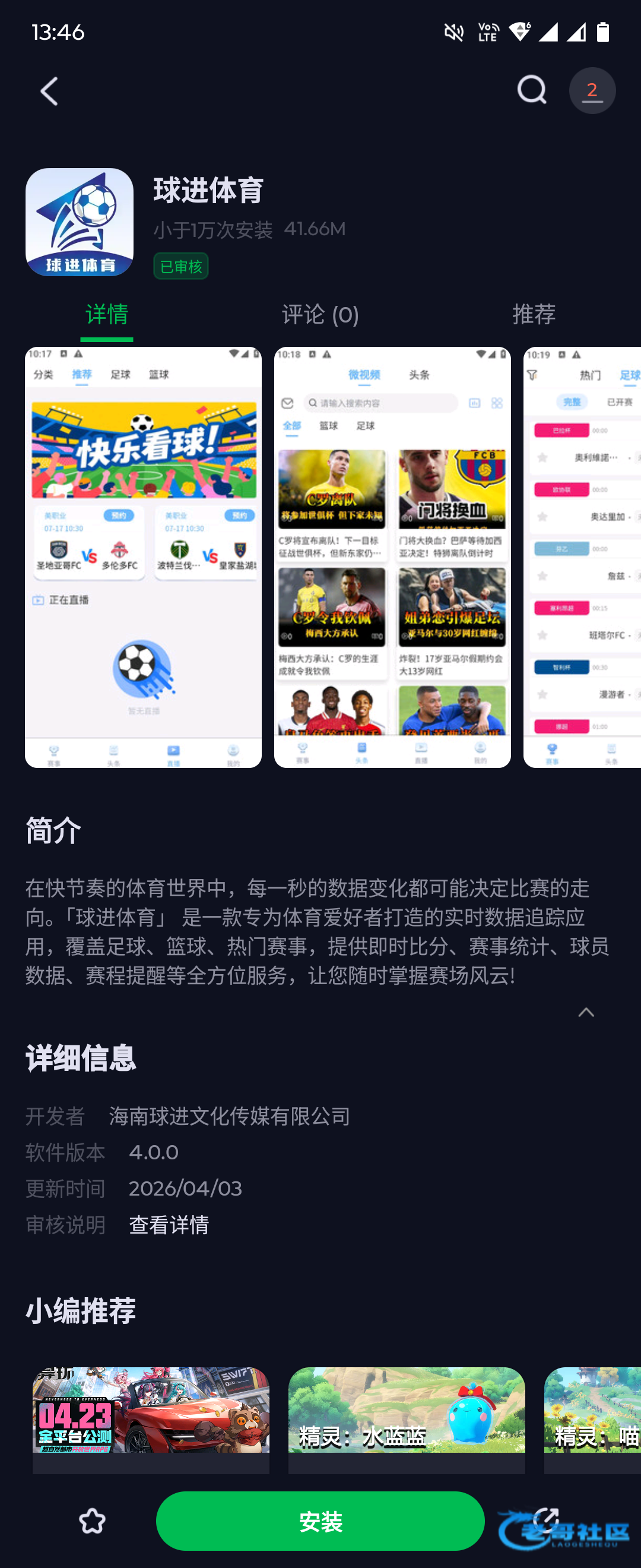This screenshot has height=1568, width=641.
Task: Add 球进体育 to favorites
Action: (93, 1521)
